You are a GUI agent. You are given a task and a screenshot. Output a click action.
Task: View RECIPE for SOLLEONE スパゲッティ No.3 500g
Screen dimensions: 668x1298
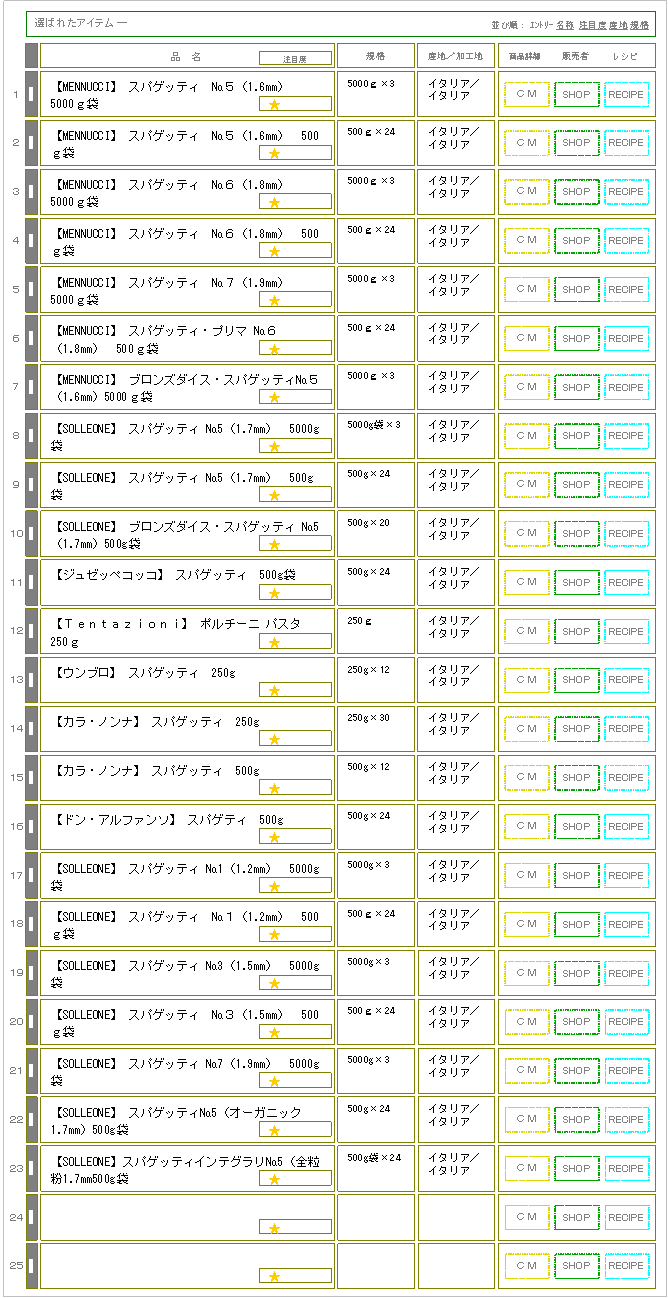(x=626, y=1021)
